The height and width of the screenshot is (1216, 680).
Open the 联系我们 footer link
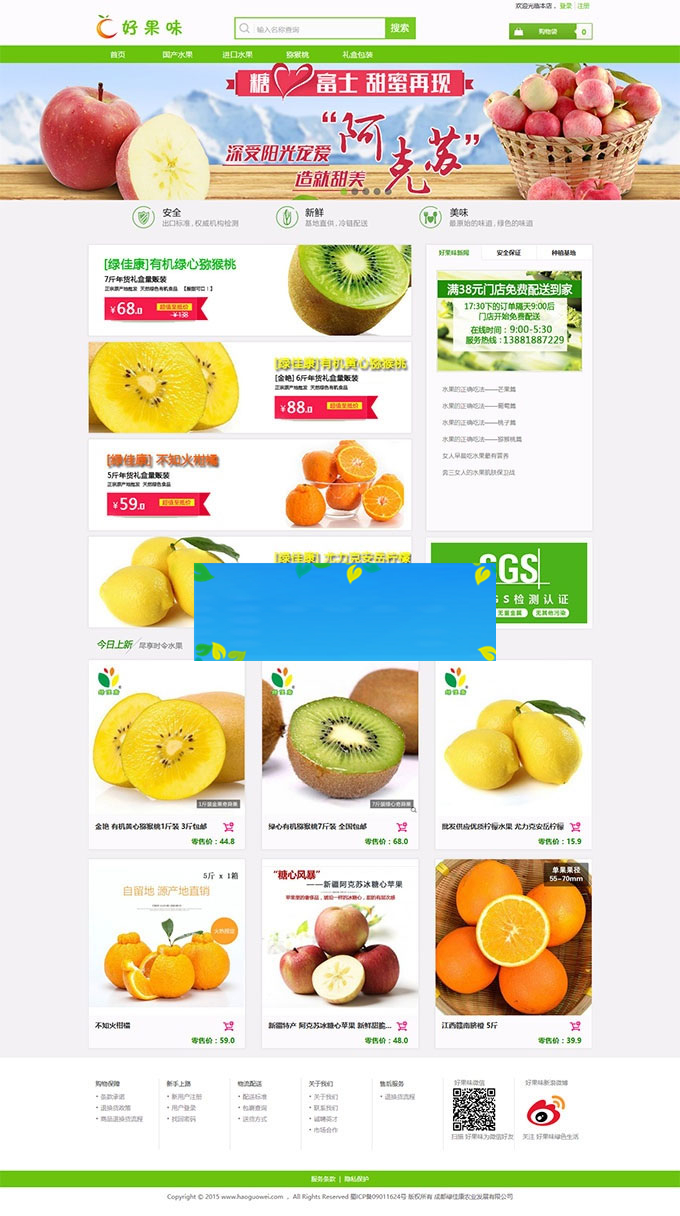coord(325,1108)
